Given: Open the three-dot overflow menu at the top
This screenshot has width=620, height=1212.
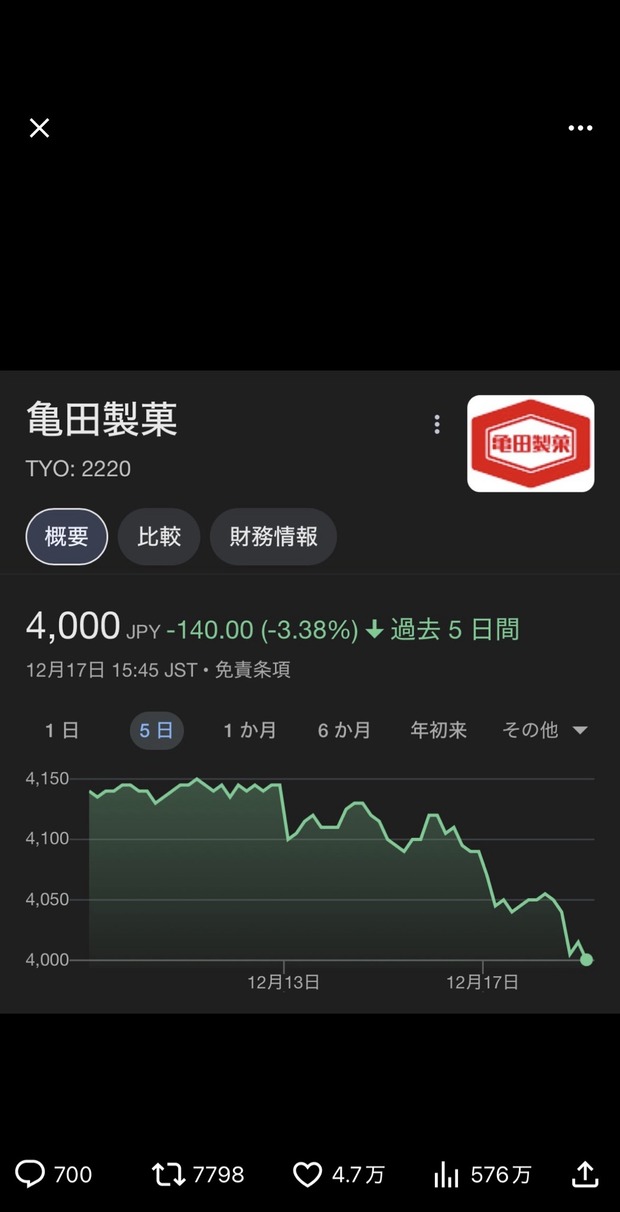Looking at the screenshot, I should (x=580, y=128).
